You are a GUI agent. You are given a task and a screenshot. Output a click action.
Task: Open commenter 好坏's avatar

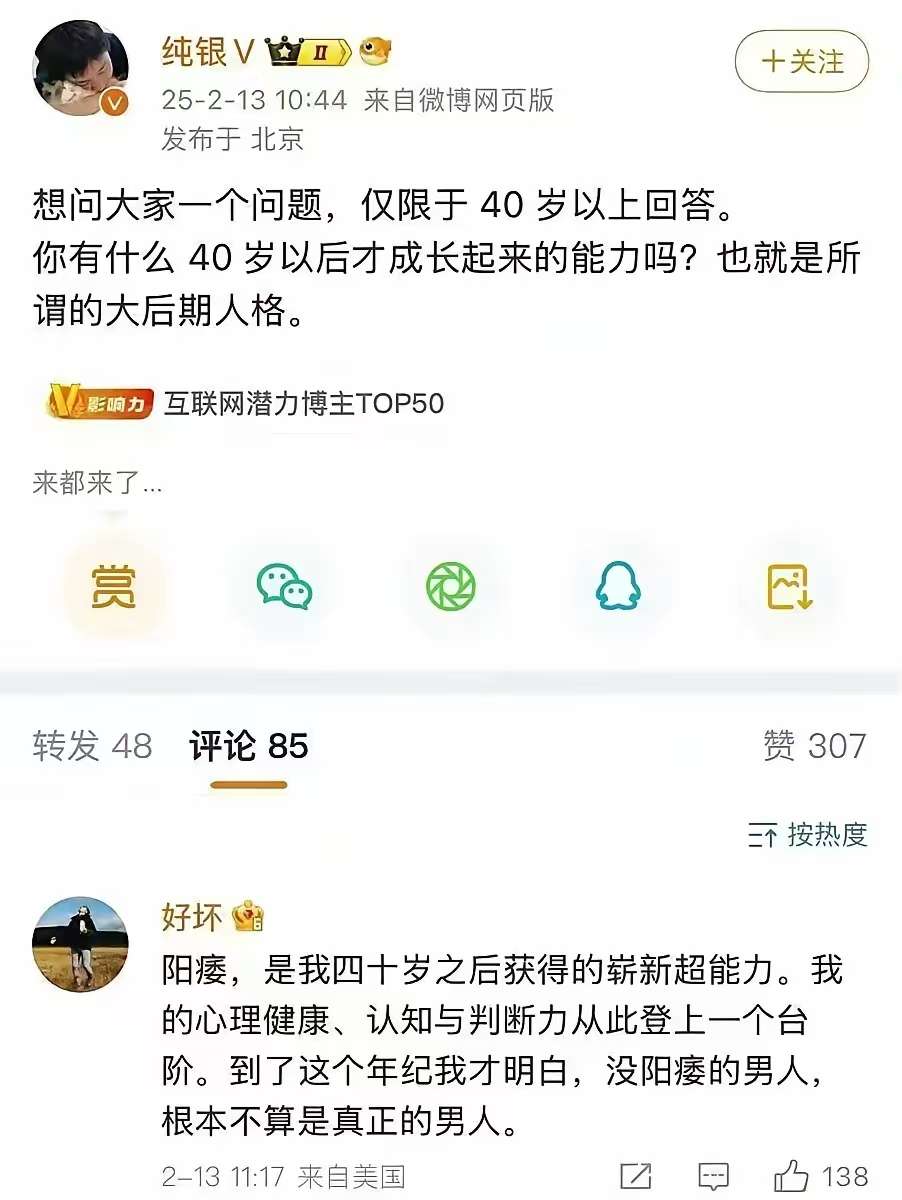81,944
